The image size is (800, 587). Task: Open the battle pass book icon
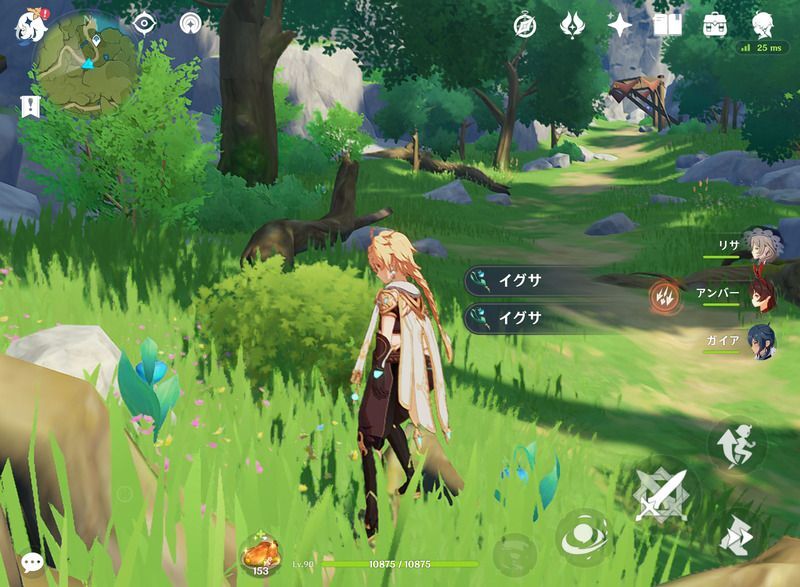667,25
